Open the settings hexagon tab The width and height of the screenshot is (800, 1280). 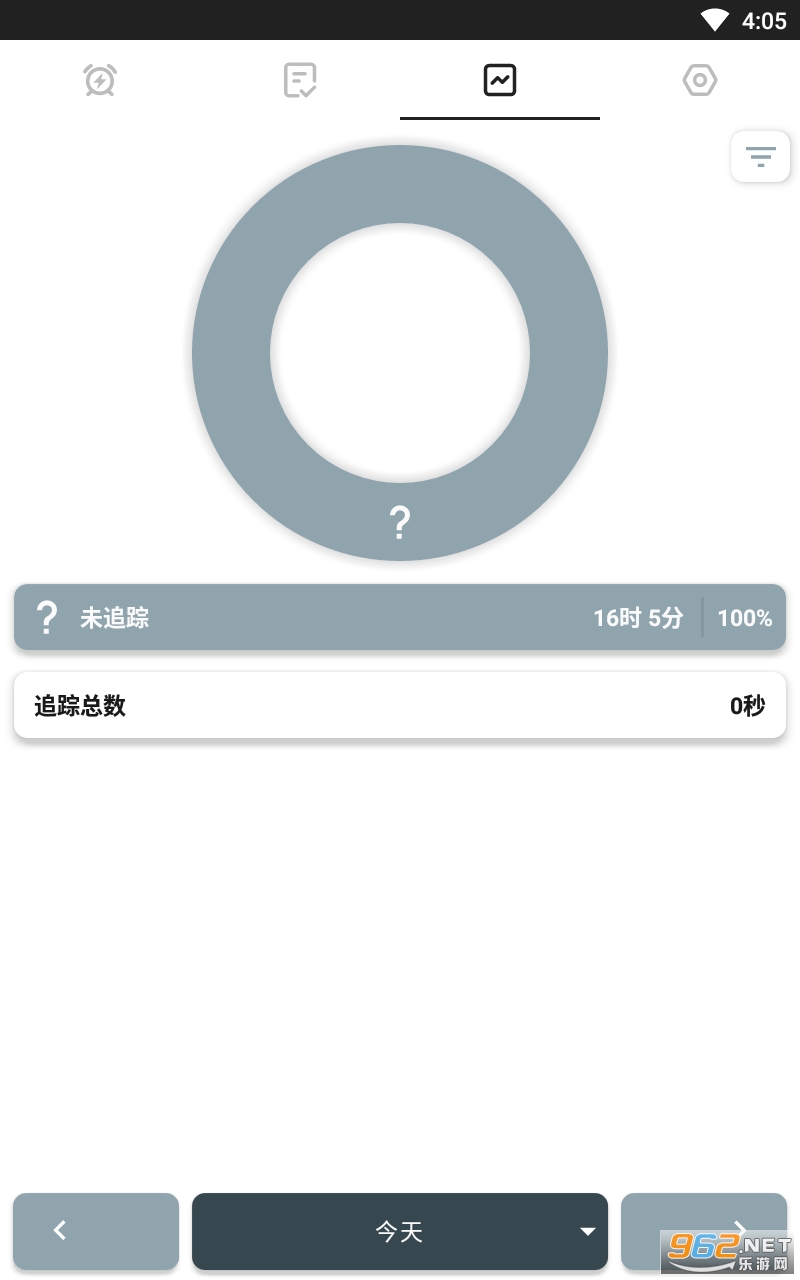(700, 80)
